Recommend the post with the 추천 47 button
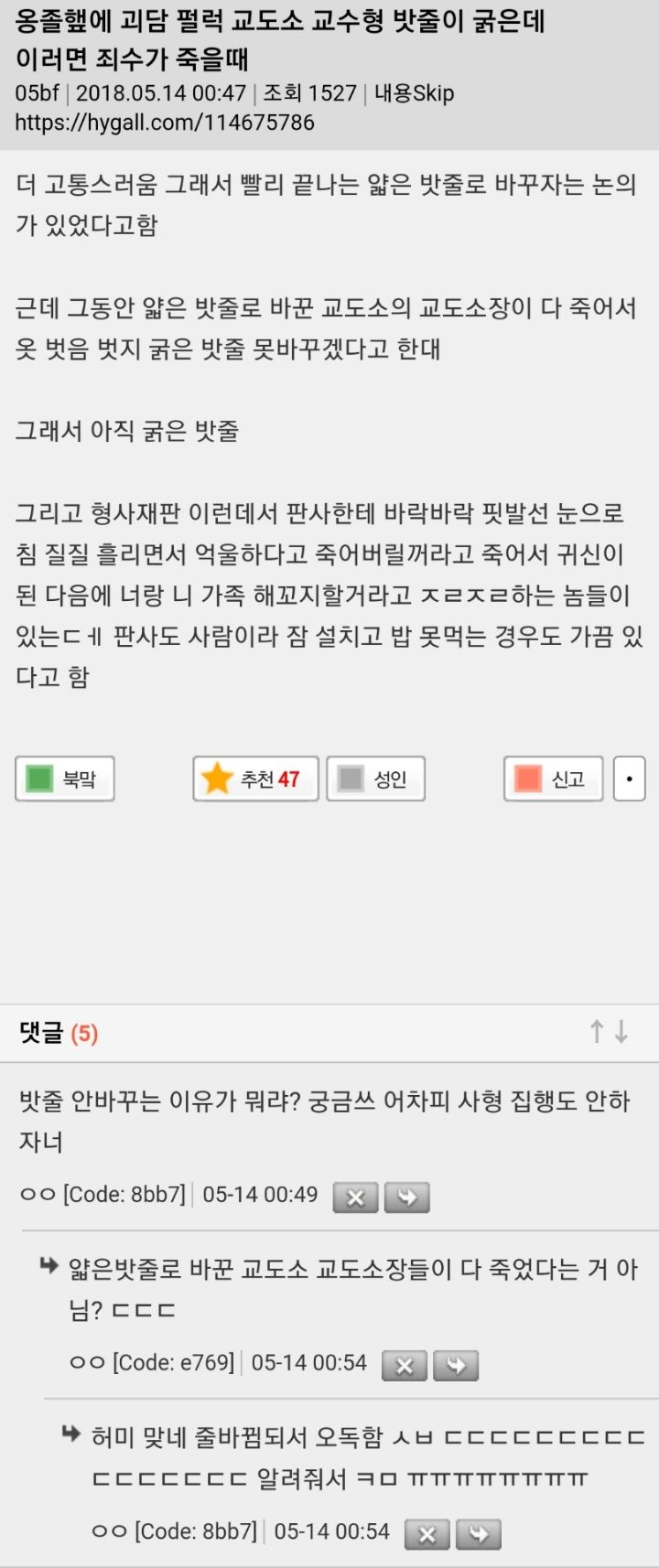 pos(255,779)
